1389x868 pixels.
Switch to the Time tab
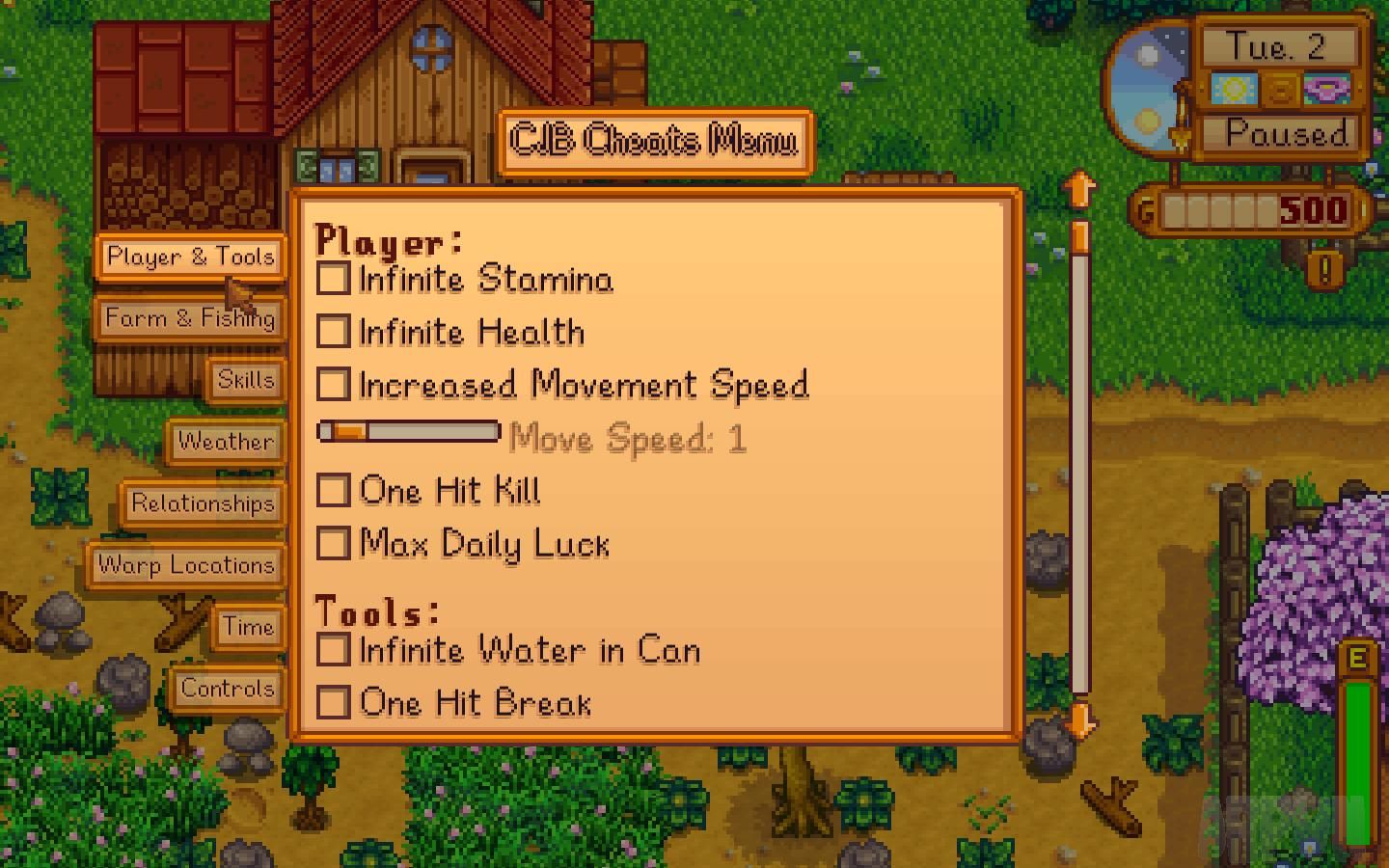(249, 627)
